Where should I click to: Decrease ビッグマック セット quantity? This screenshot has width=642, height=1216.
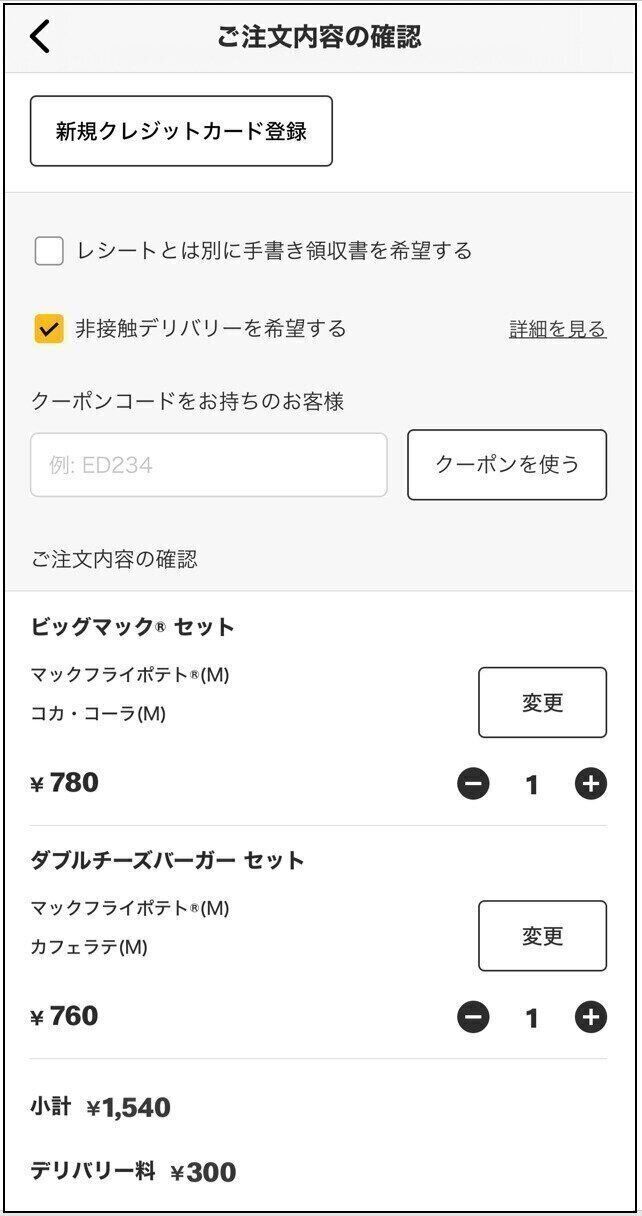click(474, 785)
